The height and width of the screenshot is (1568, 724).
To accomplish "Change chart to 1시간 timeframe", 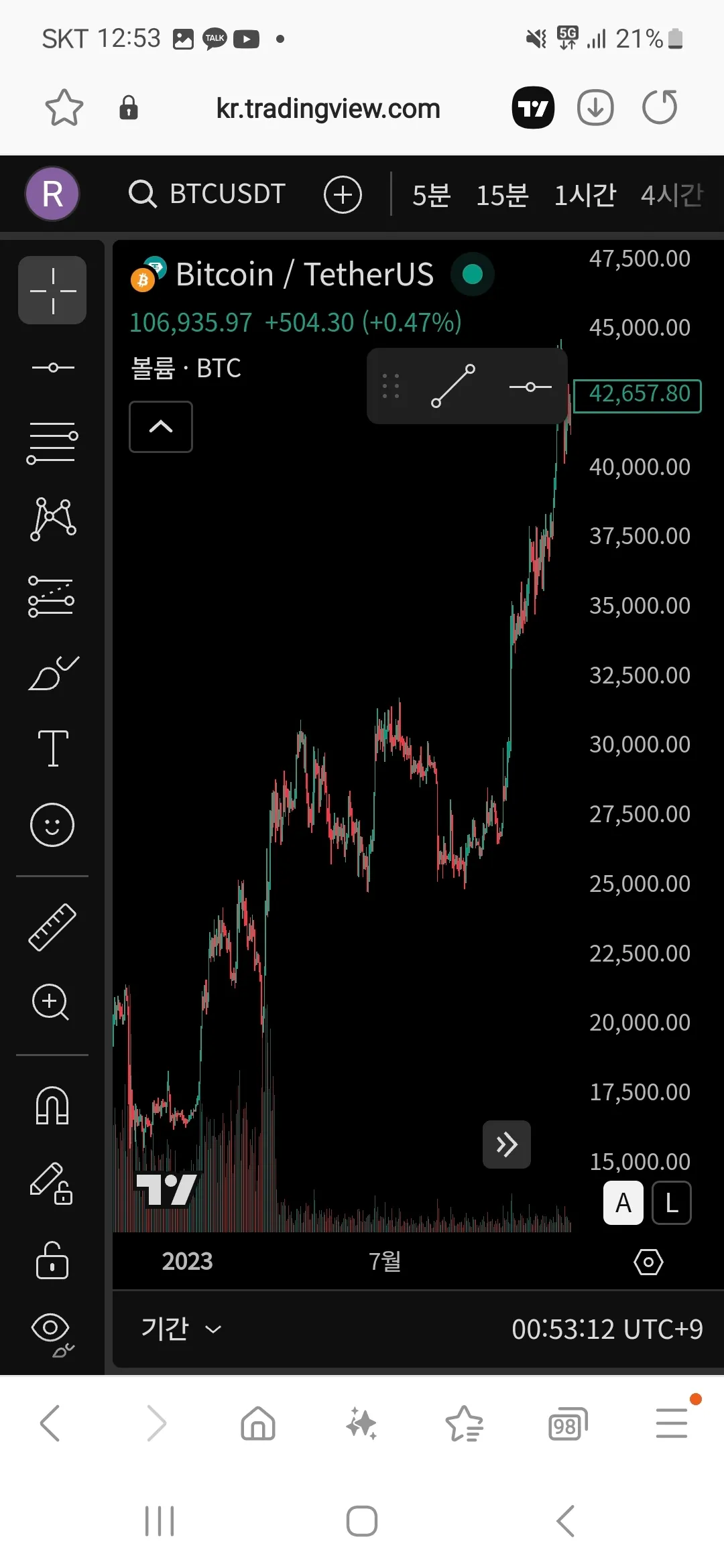I will [x=585, y=195].
